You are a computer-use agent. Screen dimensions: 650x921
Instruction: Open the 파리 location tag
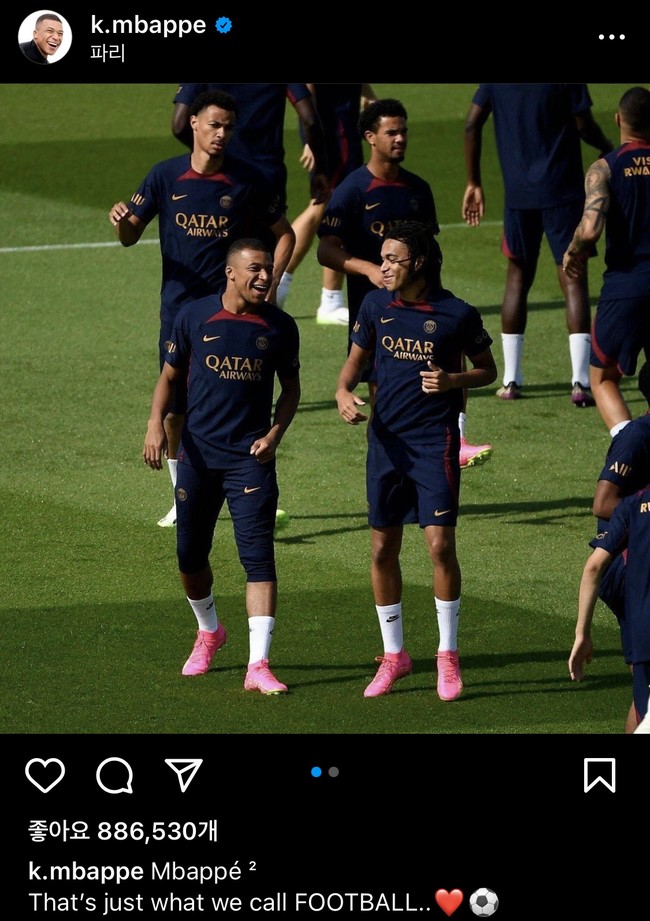coord(108,53)
